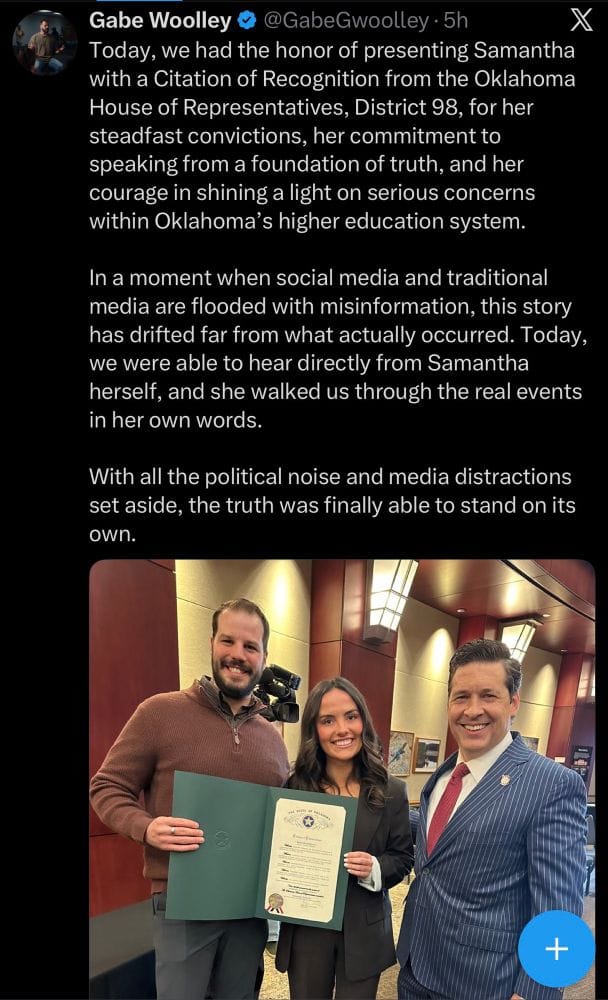Open Gabe Woolley's profile picture
The height and width of the screenshot is (1000, 608).
[45, 44]
